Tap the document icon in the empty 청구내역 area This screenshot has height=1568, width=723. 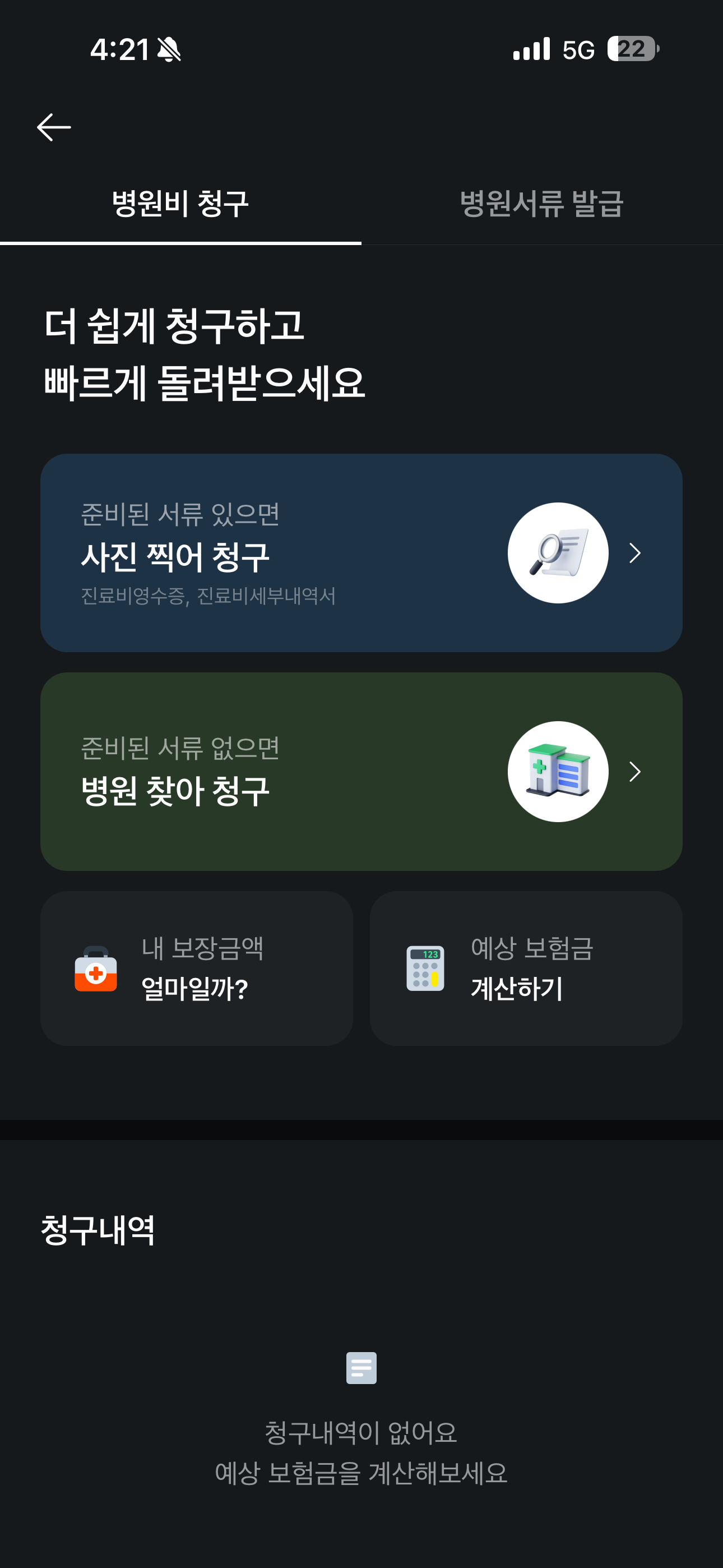tap(361, 1368)
